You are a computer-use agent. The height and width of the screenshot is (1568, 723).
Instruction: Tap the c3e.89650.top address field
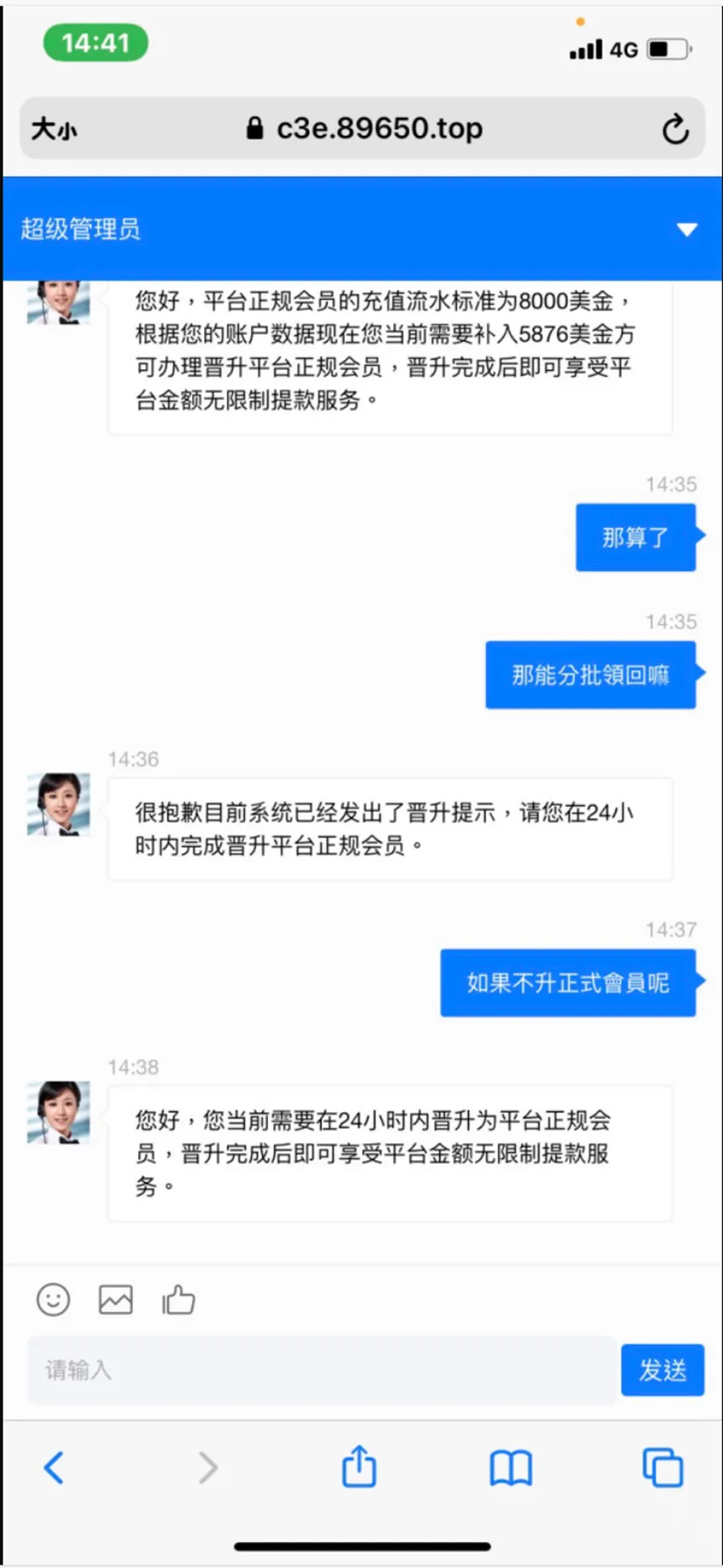pos(362,128)
